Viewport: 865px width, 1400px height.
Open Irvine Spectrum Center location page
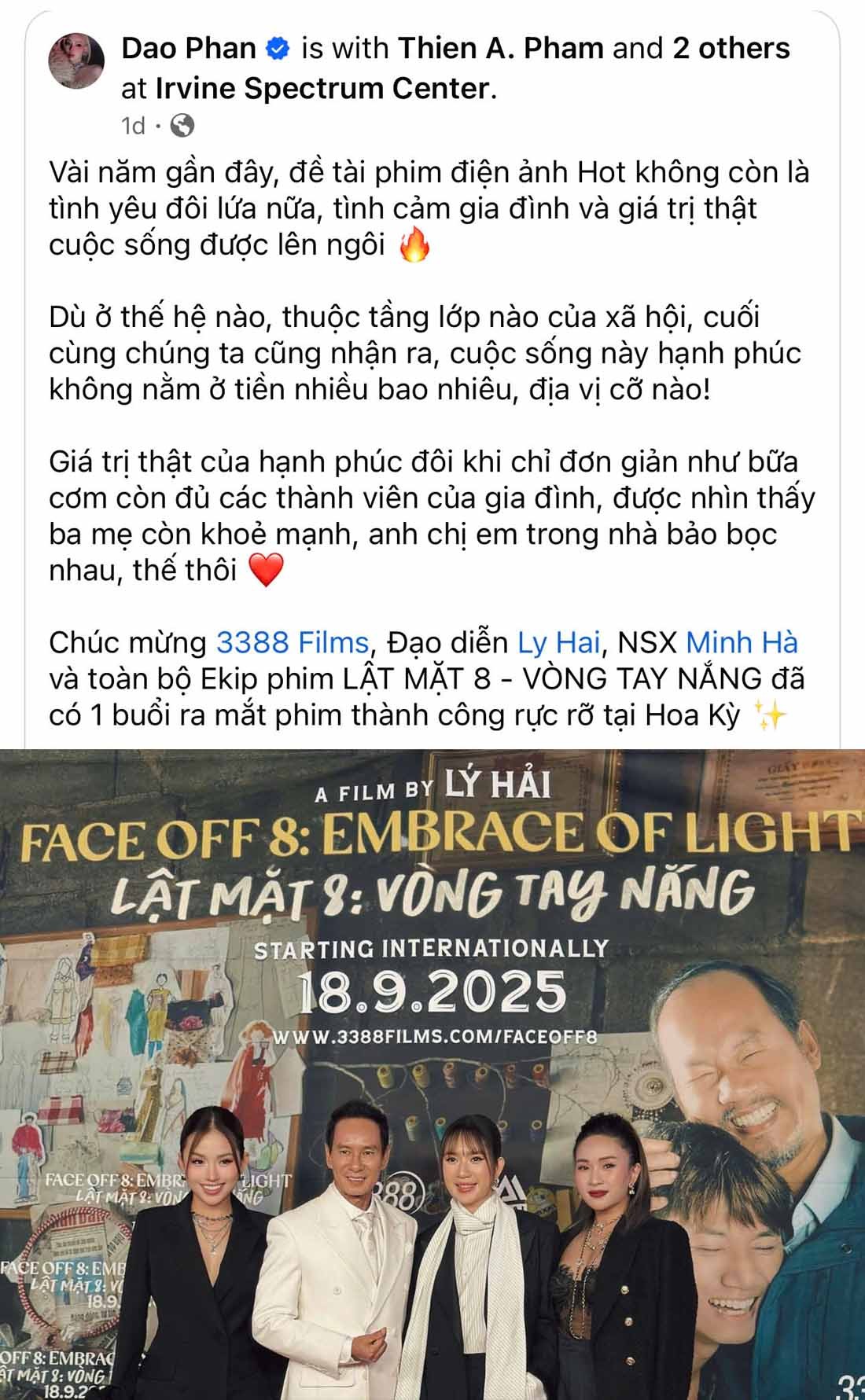tap(322, 89)
